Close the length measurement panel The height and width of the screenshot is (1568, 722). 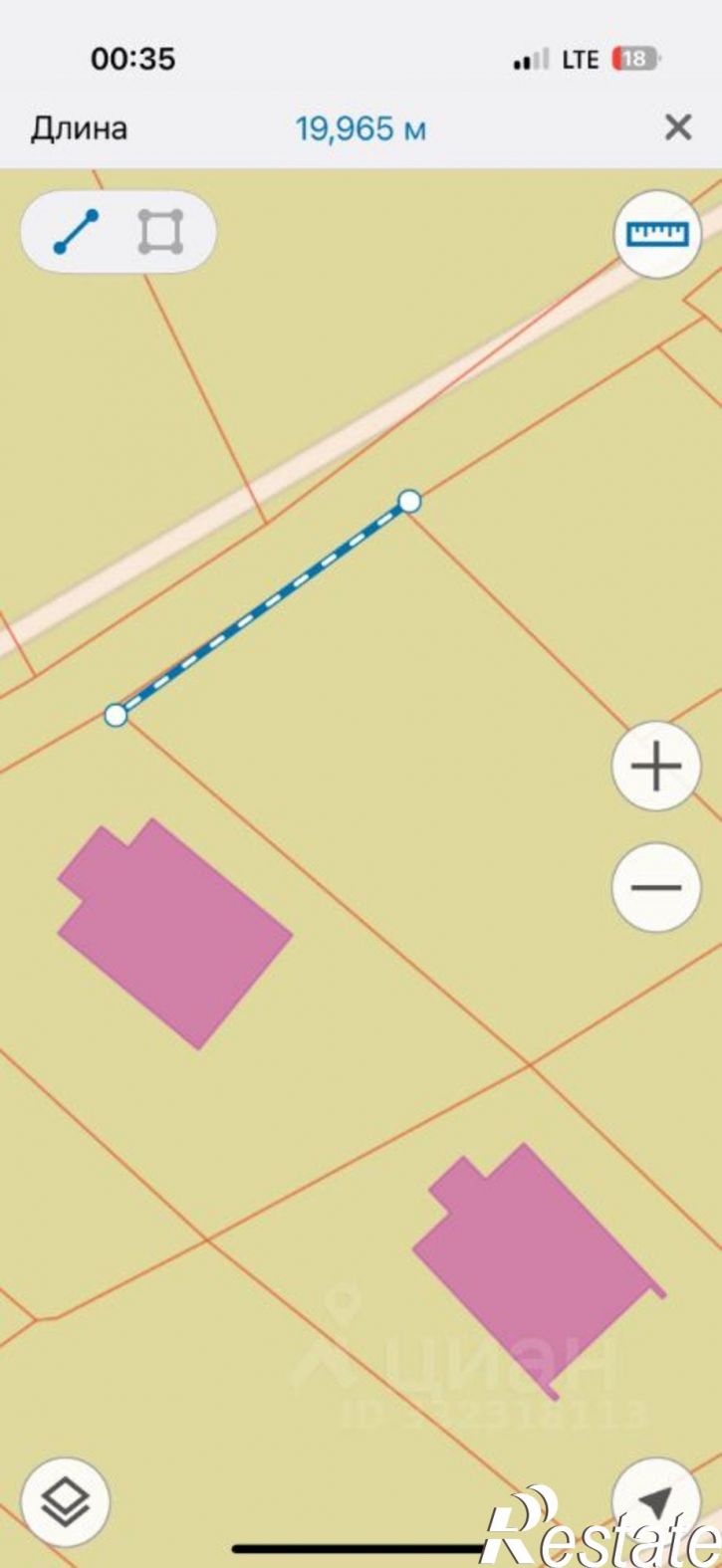pos(678,127)
